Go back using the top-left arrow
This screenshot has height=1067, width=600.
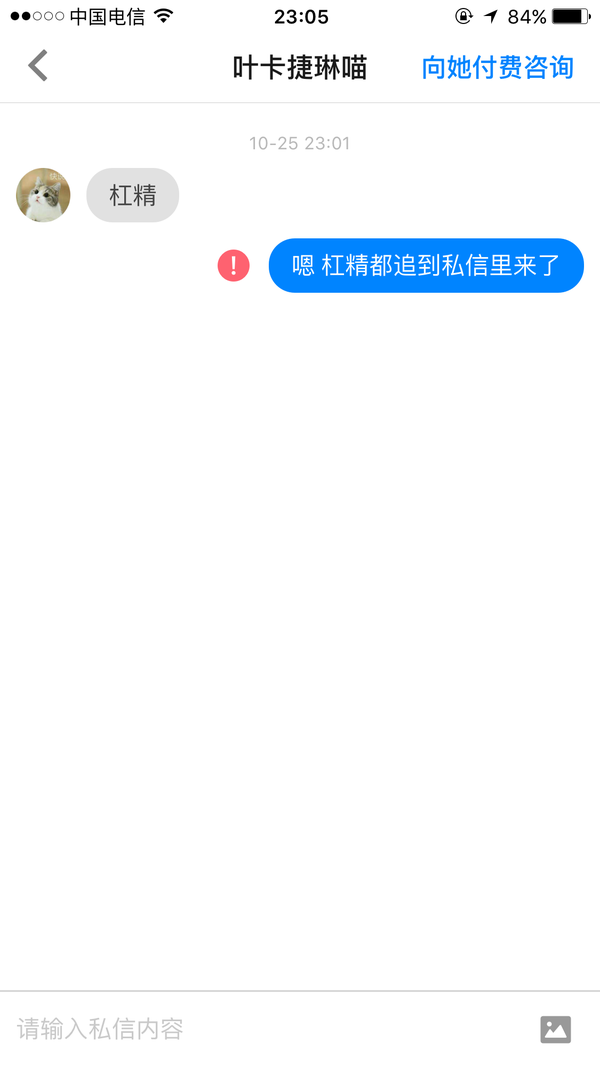click(x=38, y=66)
